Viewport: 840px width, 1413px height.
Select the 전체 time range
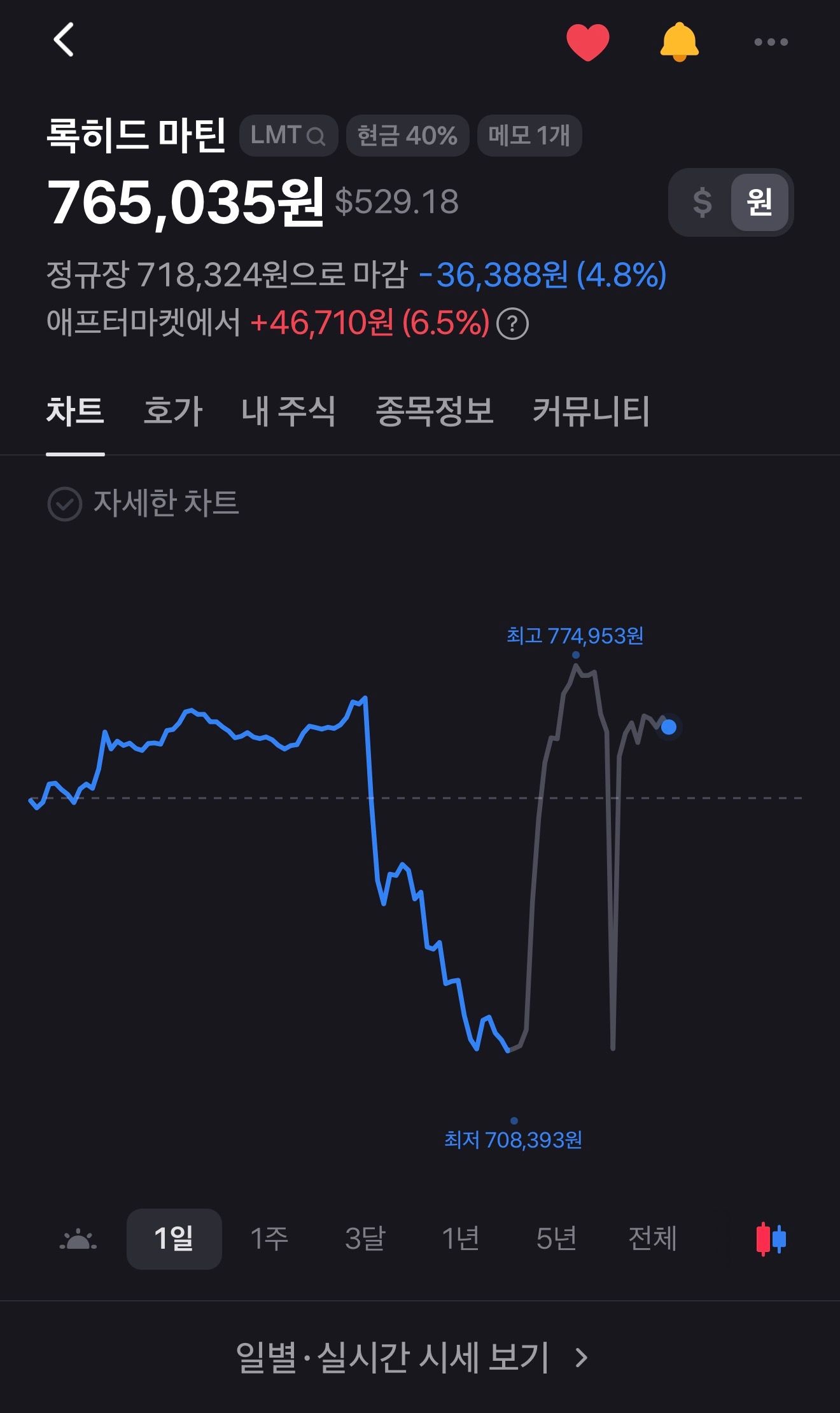[650, 1238]
